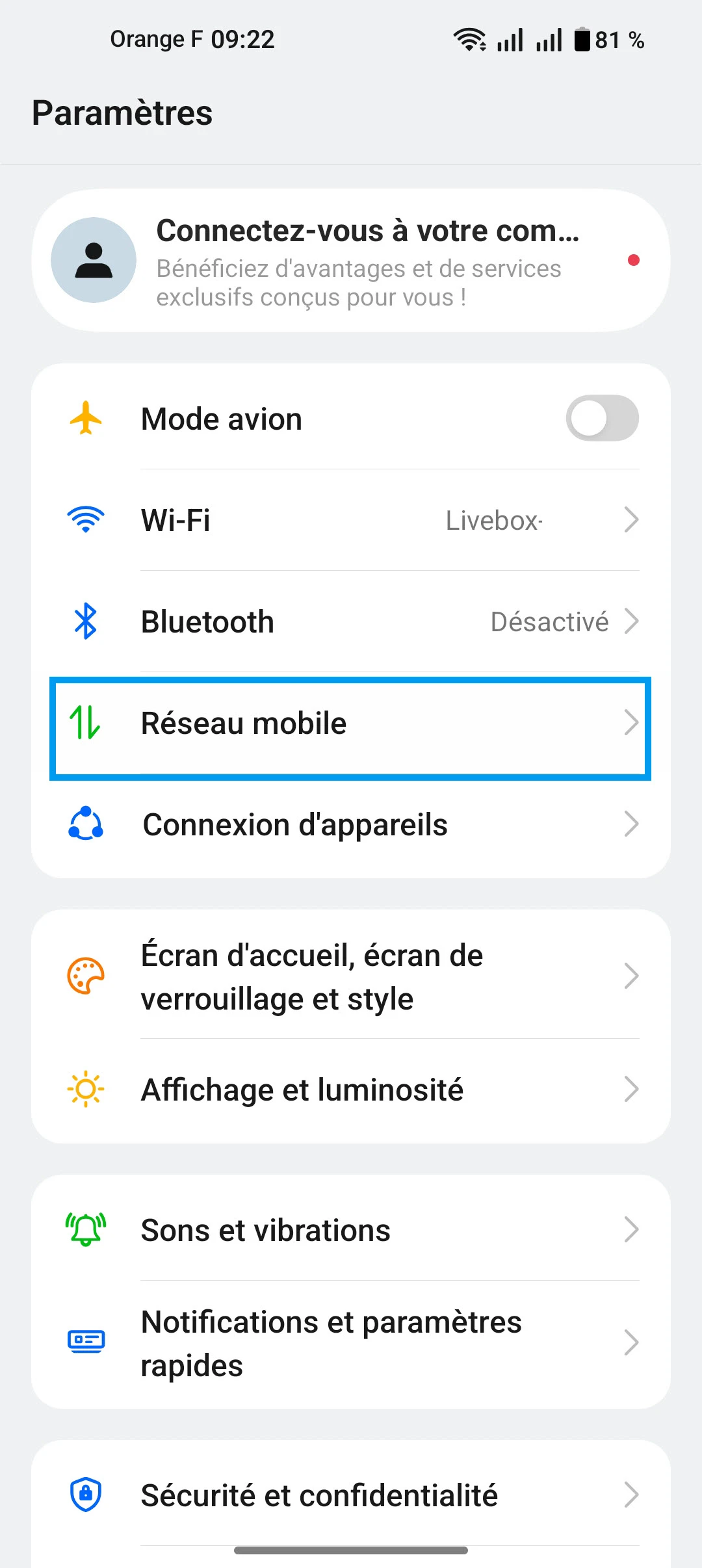Open Réseau mobile settings
702x1568 pixels.
pos(351,724)
